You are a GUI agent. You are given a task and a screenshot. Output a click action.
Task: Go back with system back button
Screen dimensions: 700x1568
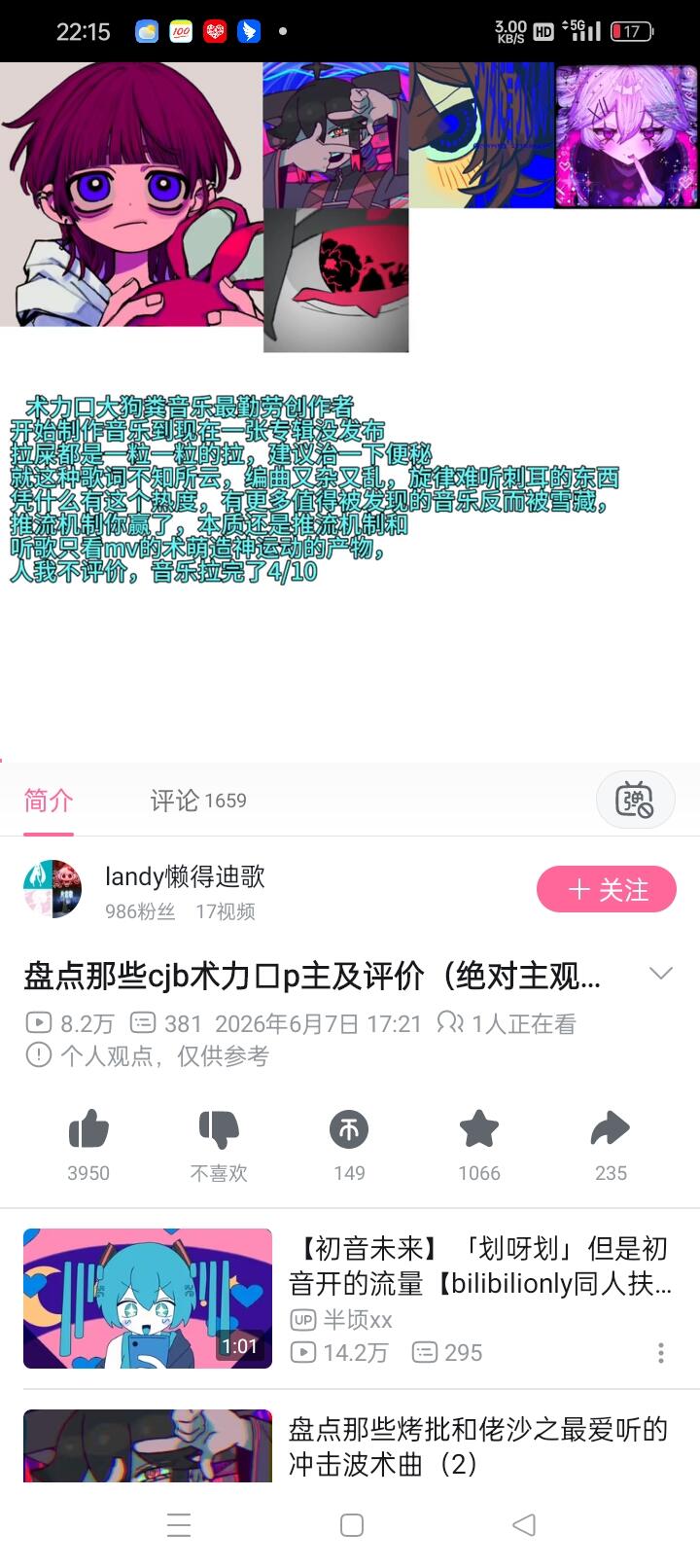(x=524, y=1524)
